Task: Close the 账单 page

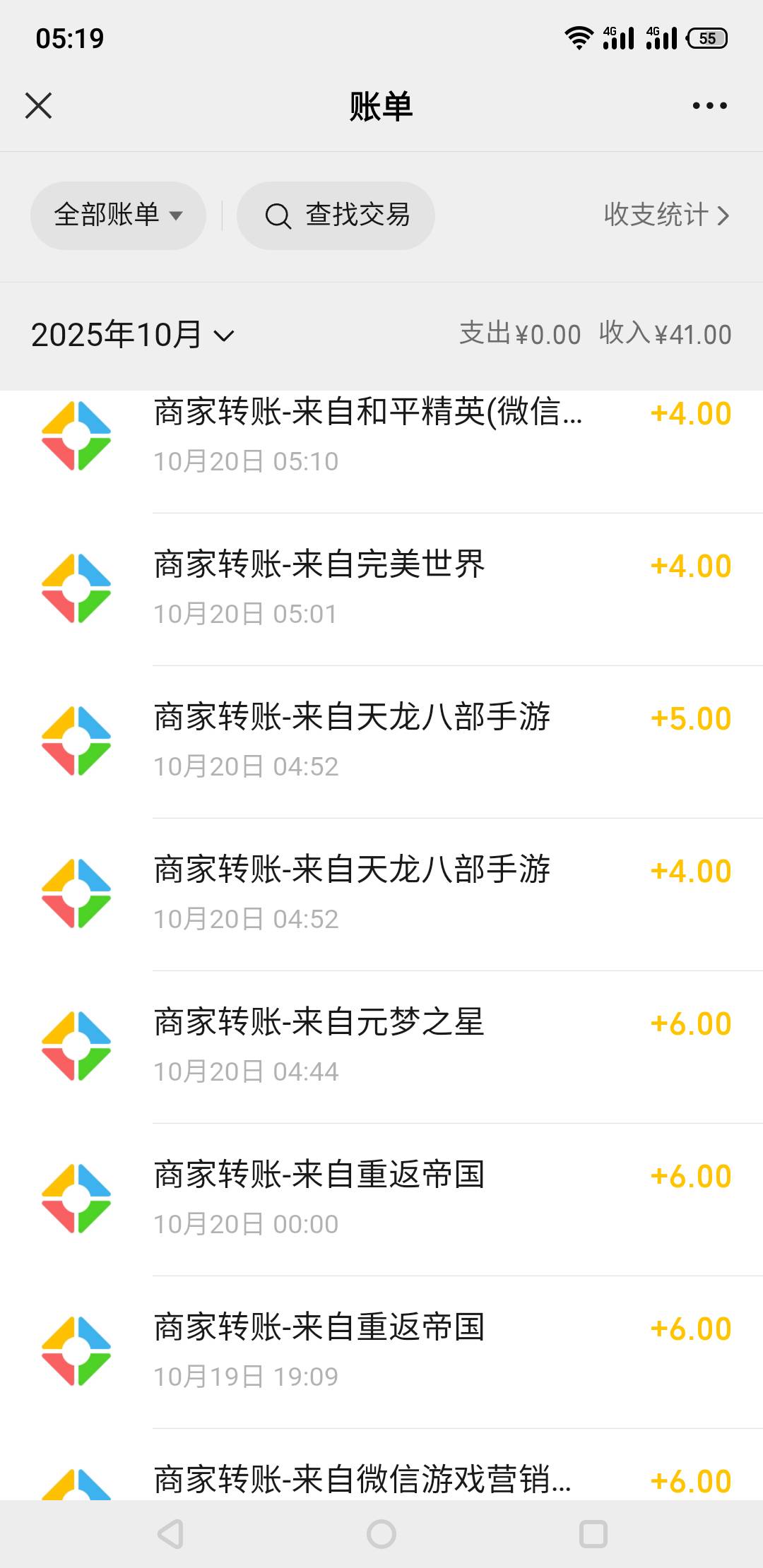Action: point(38,106)
